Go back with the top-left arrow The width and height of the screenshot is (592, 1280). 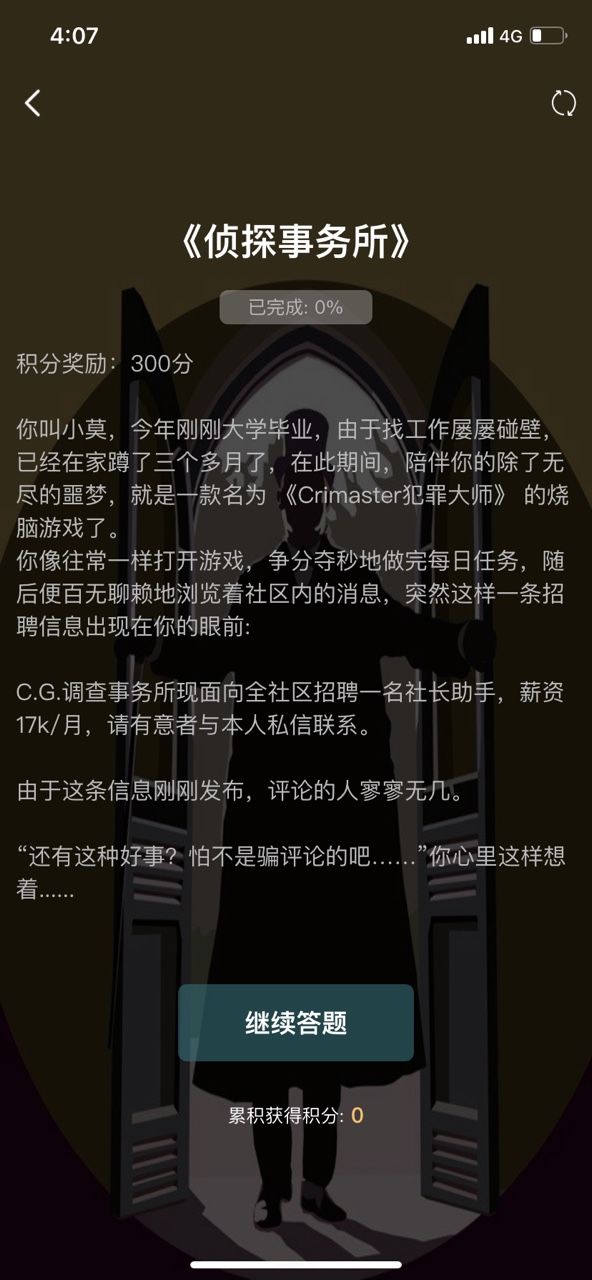coord(33,103)
